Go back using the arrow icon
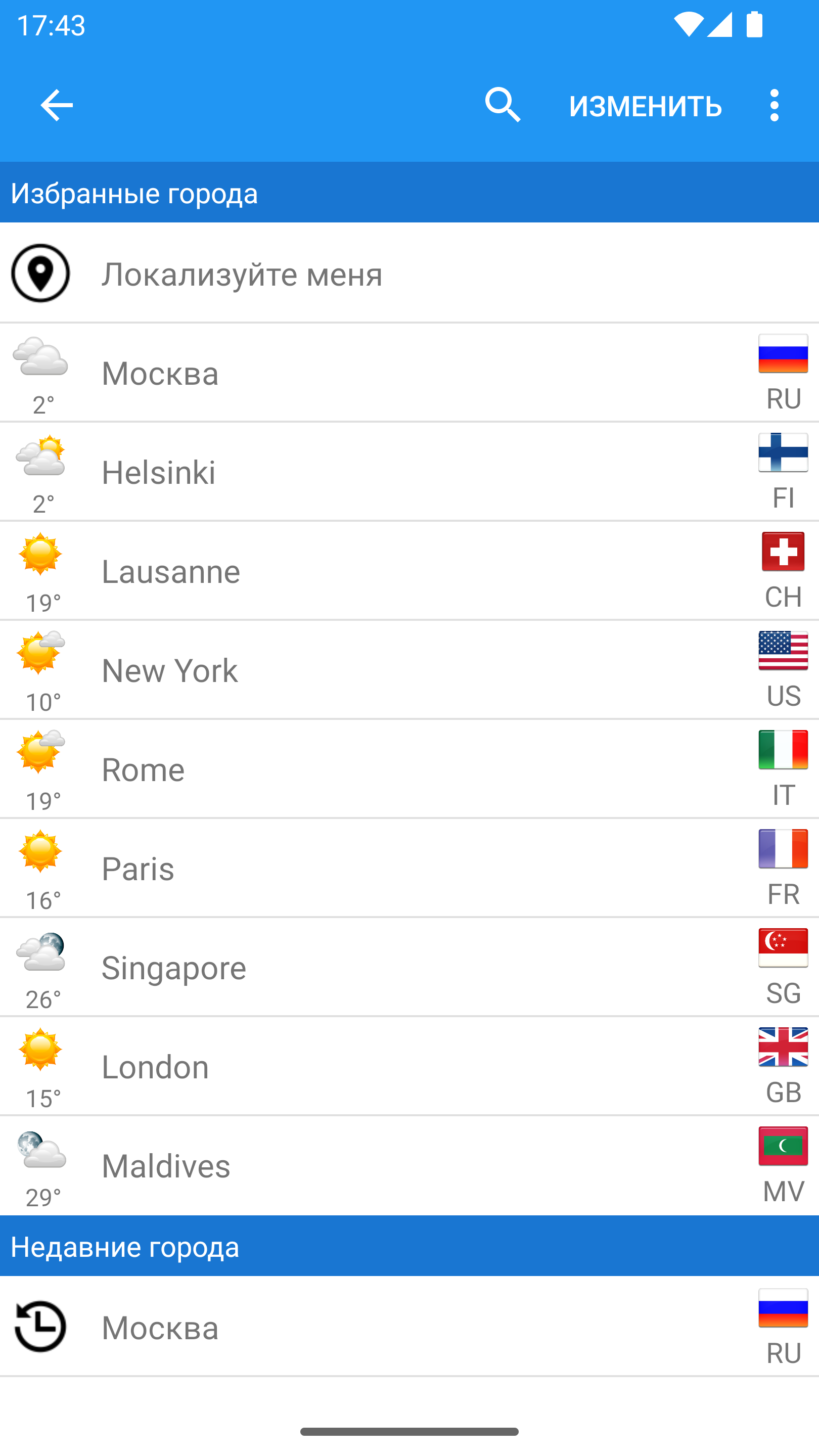 pyautogui.click(x=57, y=105)
